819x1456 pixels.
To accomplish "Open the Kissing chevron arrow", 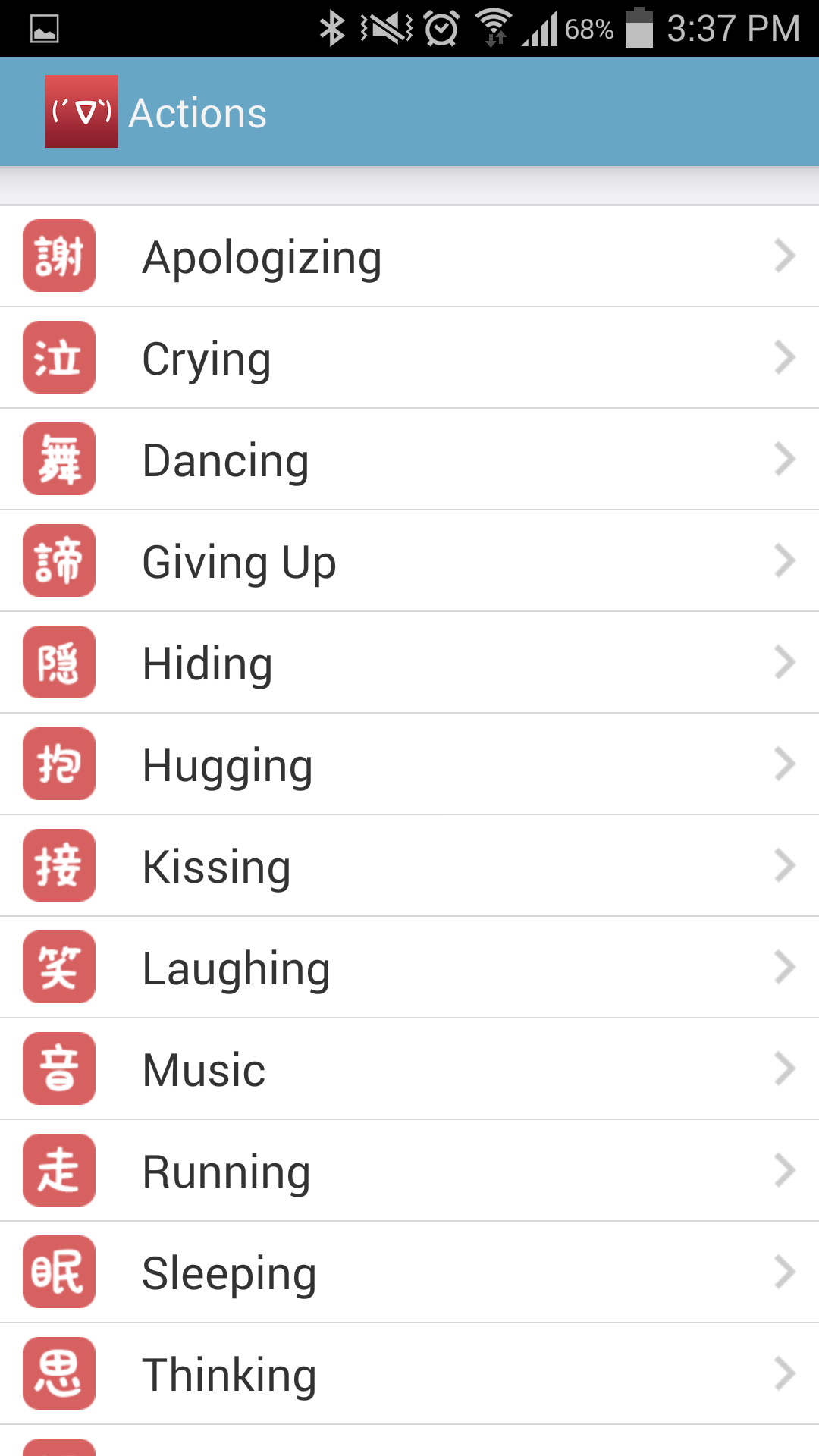I will (784, 865).
